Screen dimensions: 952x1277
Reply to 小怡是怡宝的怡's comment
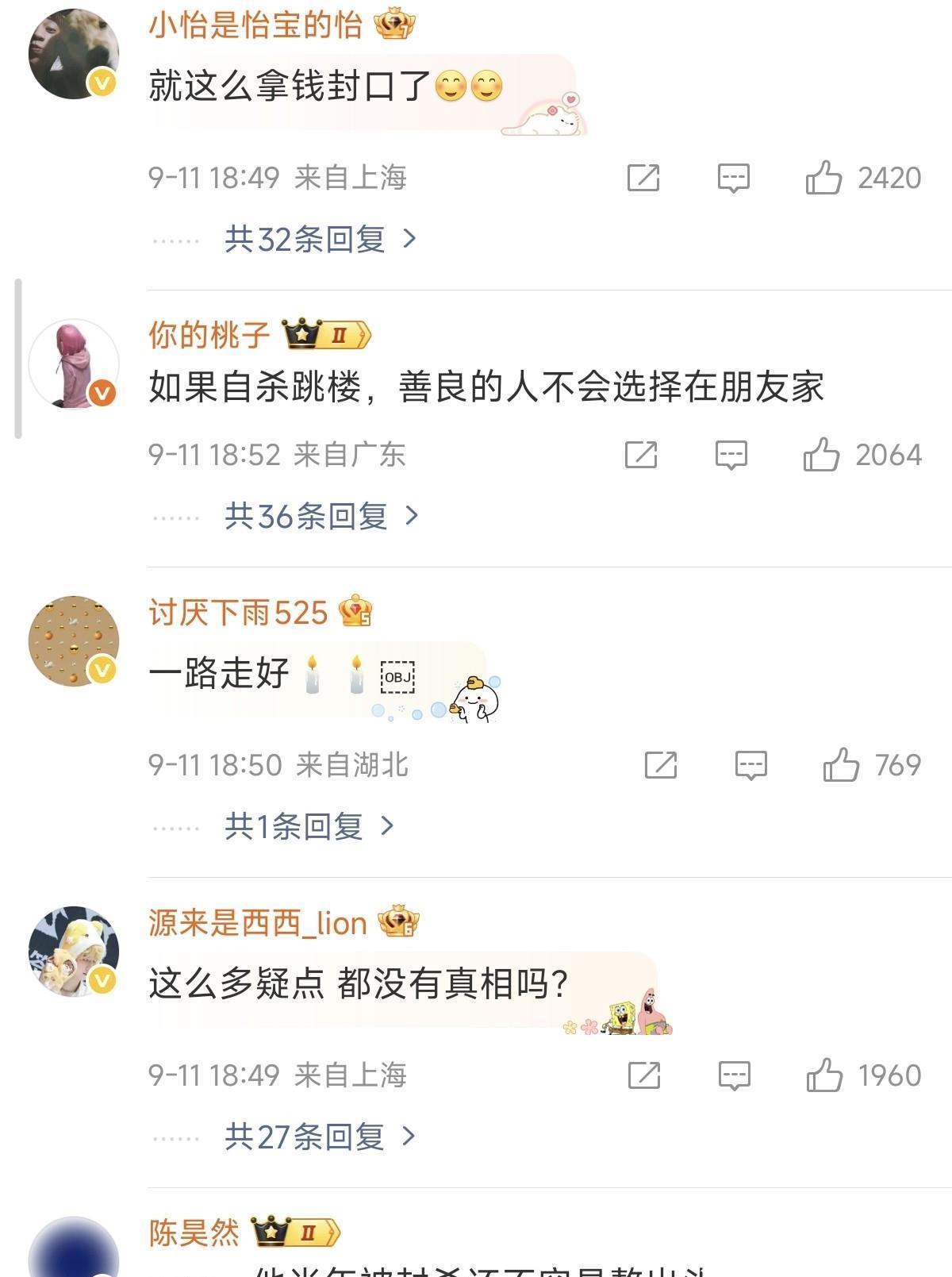tap(733, 178)
